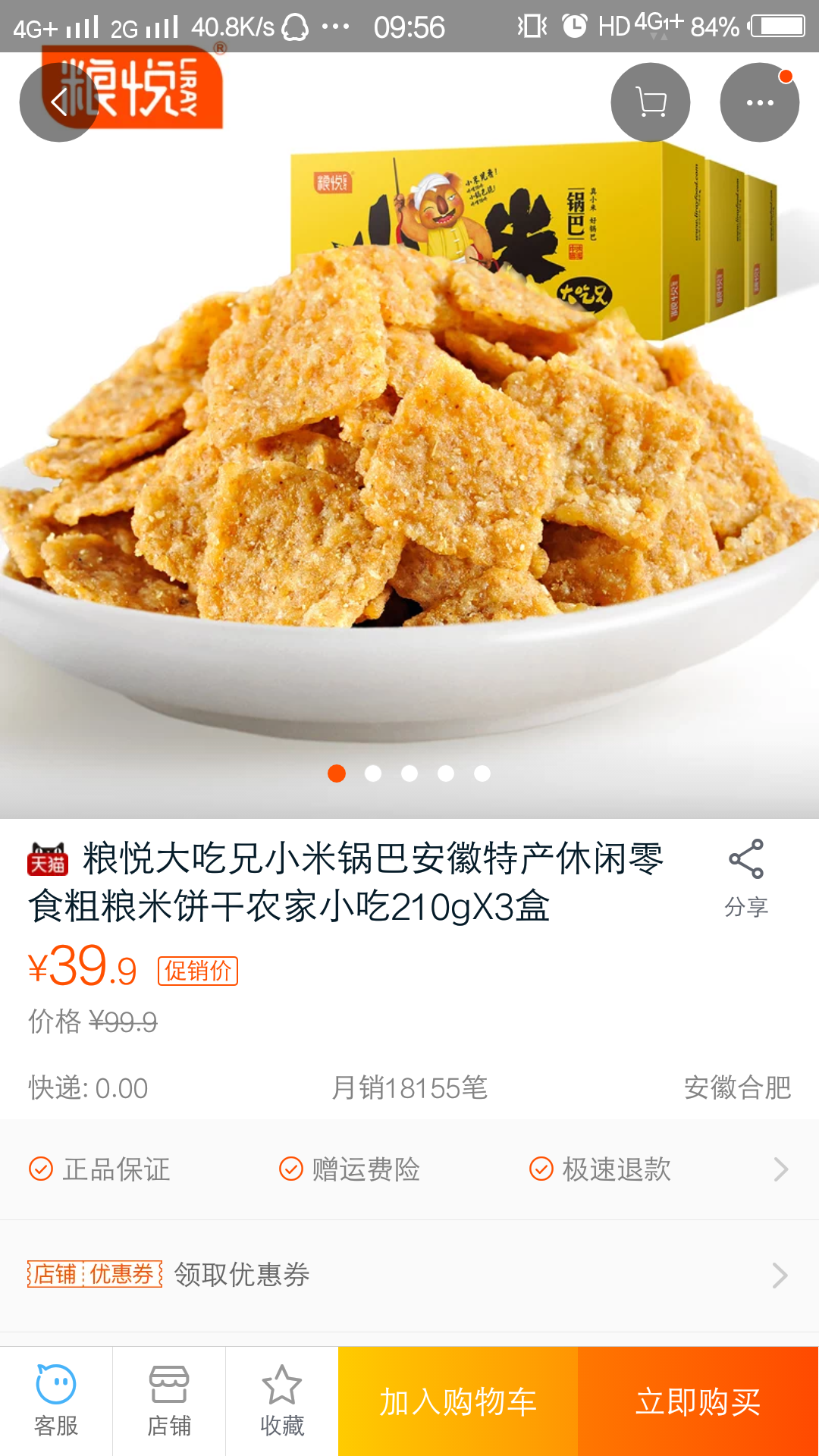The height and width of the screenshot is (1456, 819).
Task: Add product to 收藏 favorites
Action: click(282, 1401)
